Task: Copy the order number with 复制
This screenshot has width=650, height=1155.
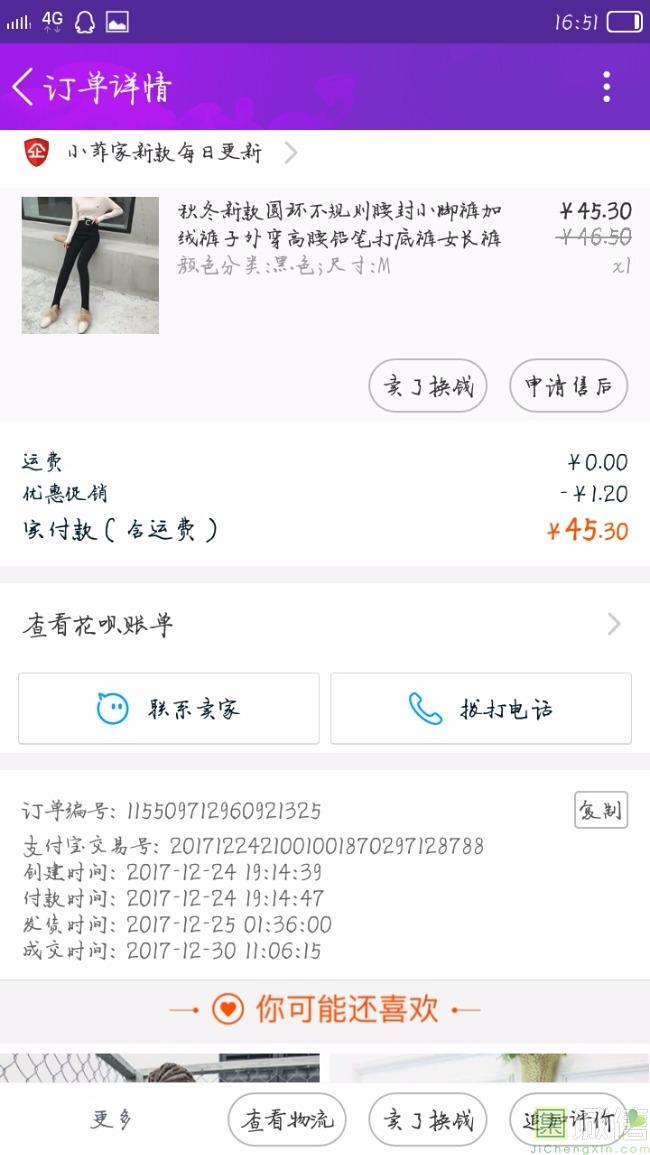Action: pos(600,809)
